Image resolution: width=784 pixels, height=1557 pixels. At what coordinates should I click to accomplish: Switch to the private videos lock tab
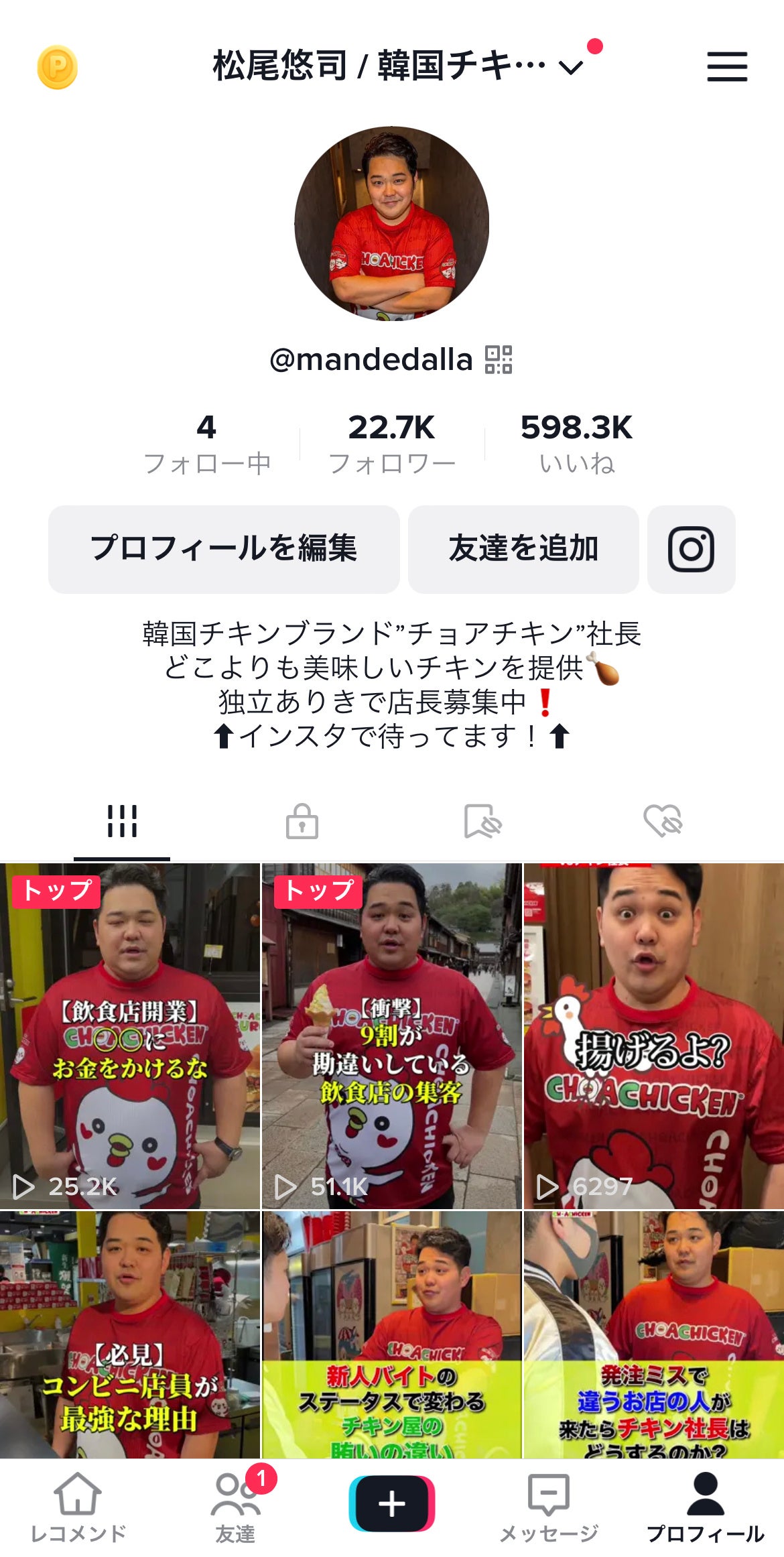(302, 821)
